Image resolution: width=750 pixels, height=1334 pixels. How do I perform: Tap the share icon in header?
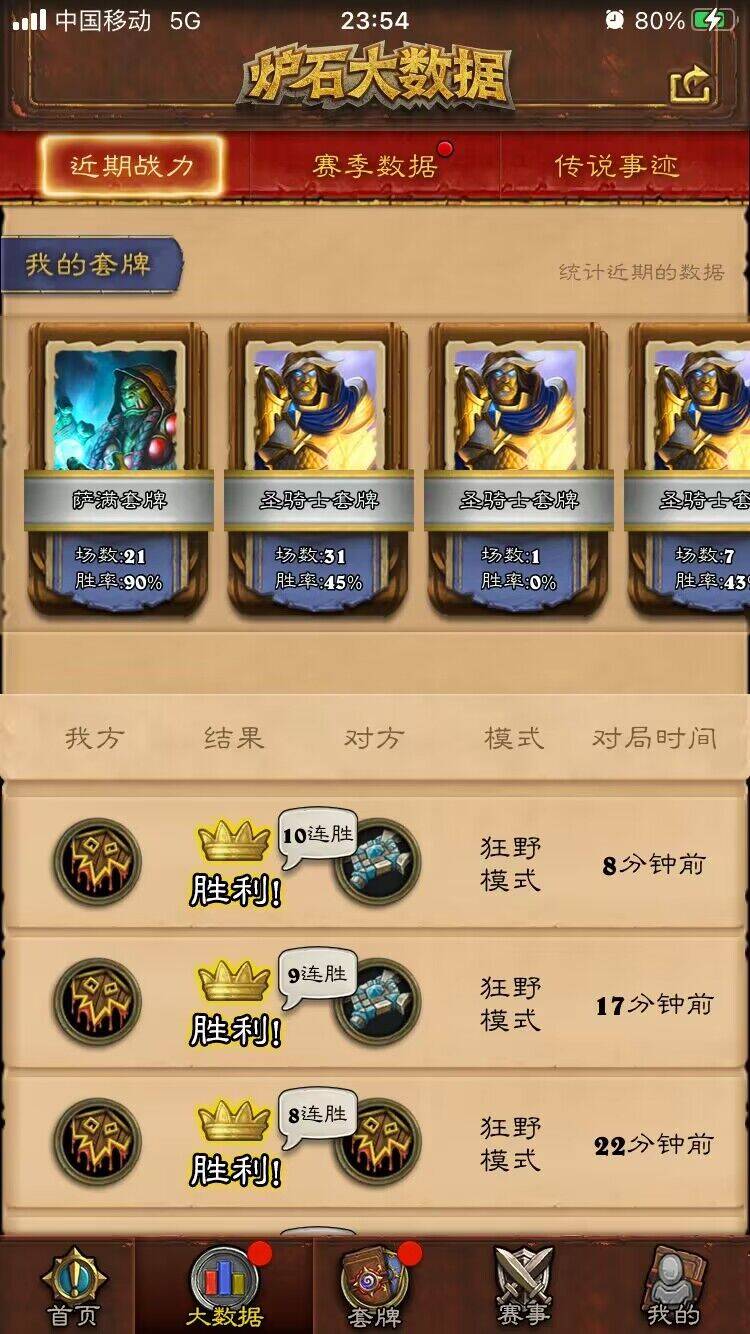pyautogui.click(x=691, y=84)
